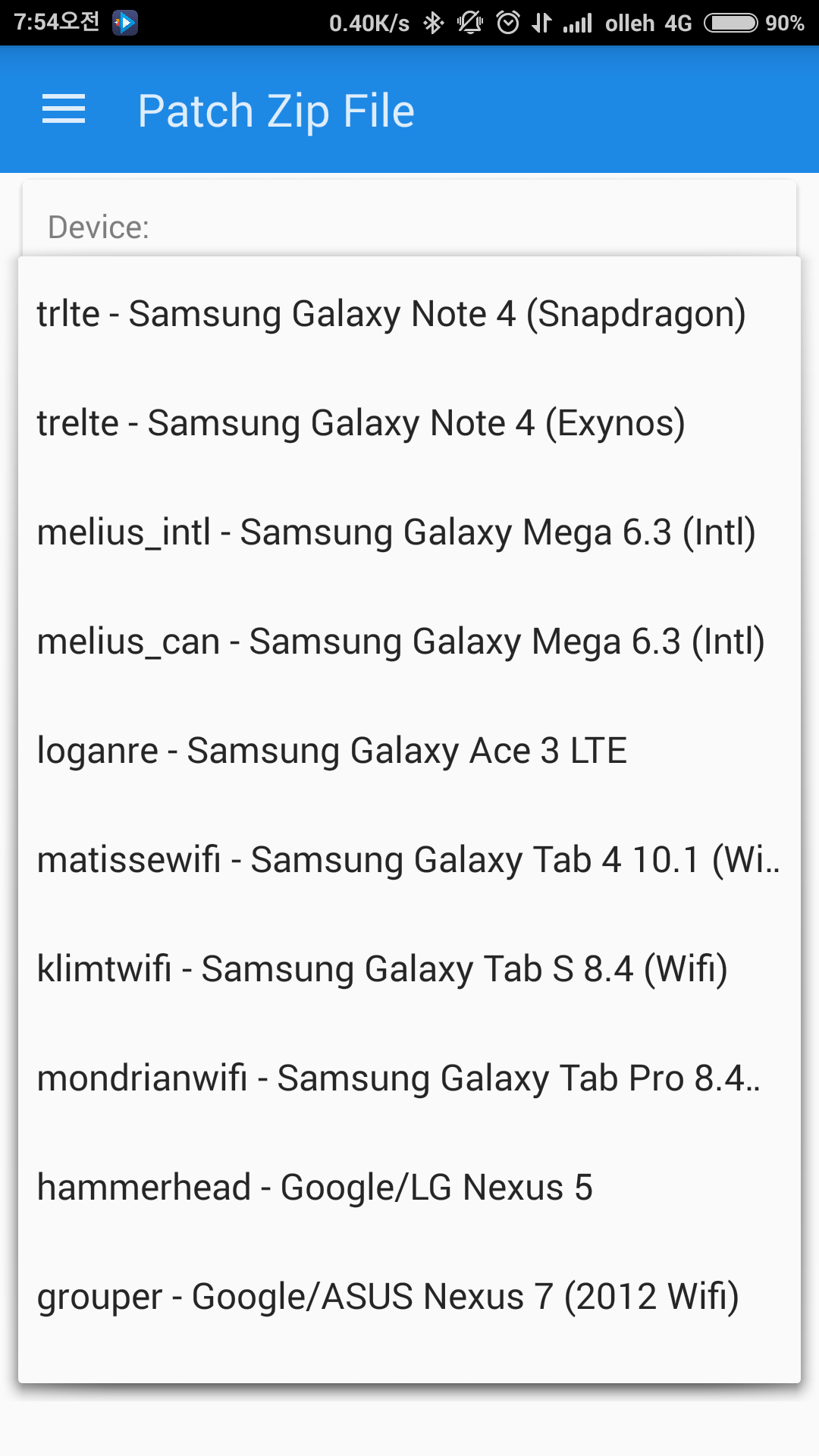Screen dimensions: 819x1456
Task: Open the navigation drawer menu
Action: pyautogui.click(x=64, y=110)
